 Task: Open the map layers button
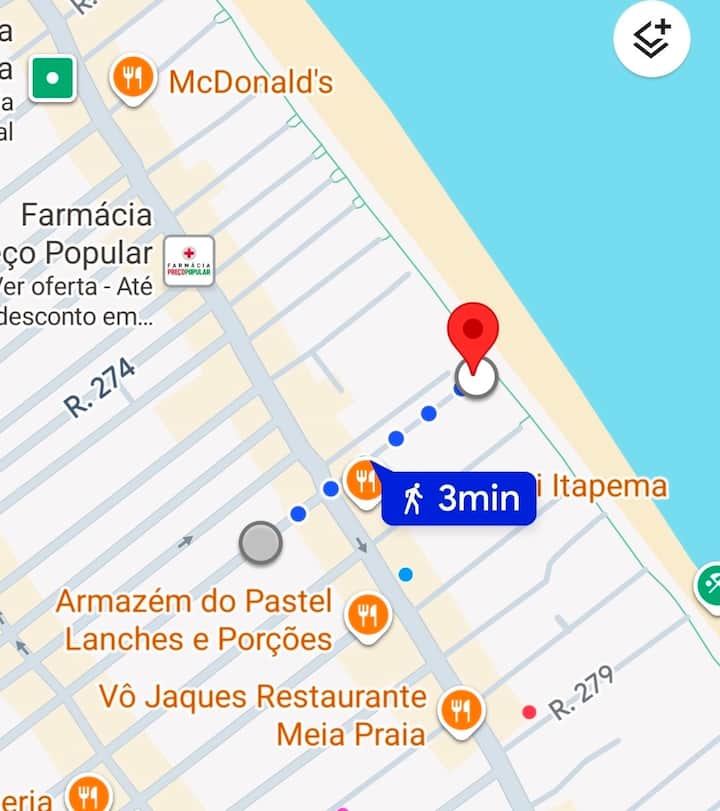coord(651,40)
